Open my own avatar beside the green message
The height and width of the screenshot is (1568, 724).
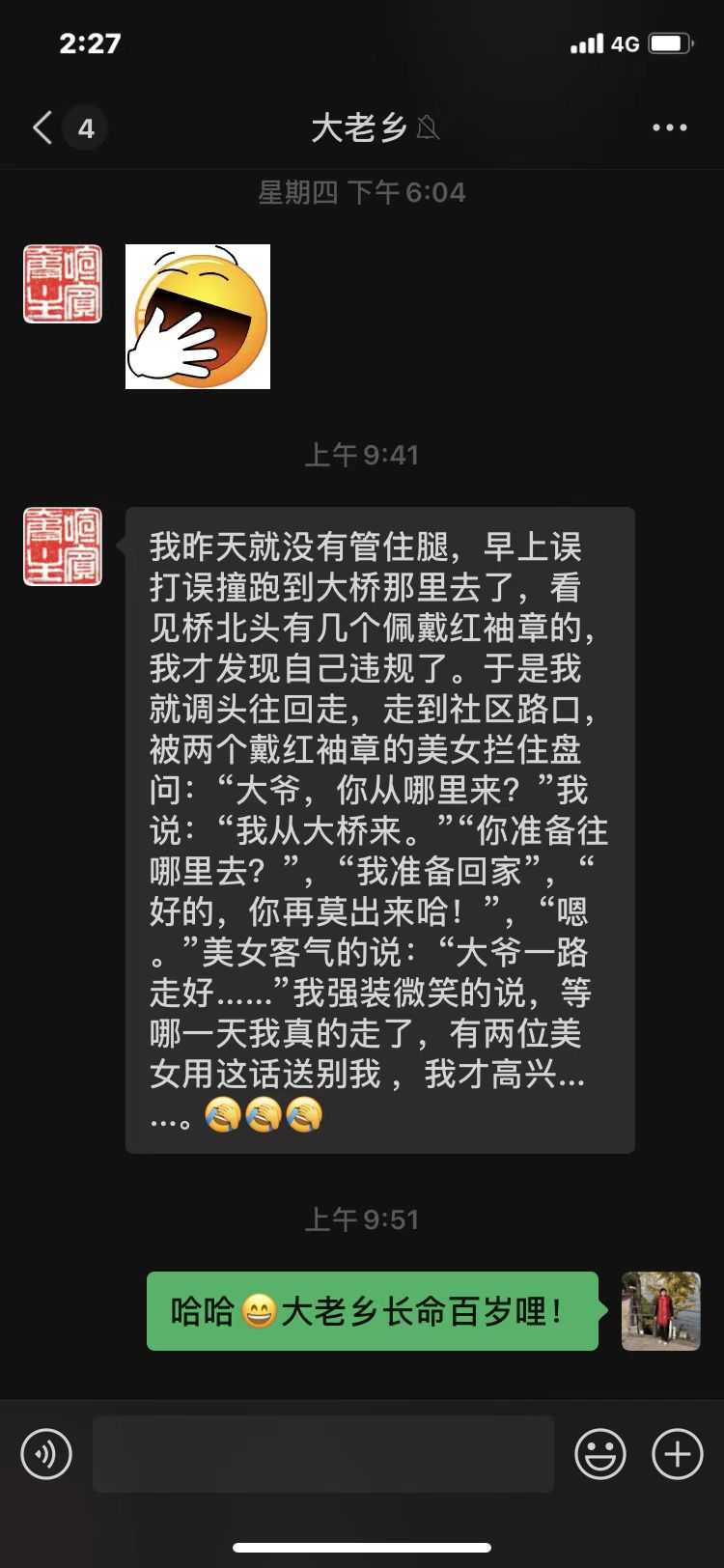660,1310
